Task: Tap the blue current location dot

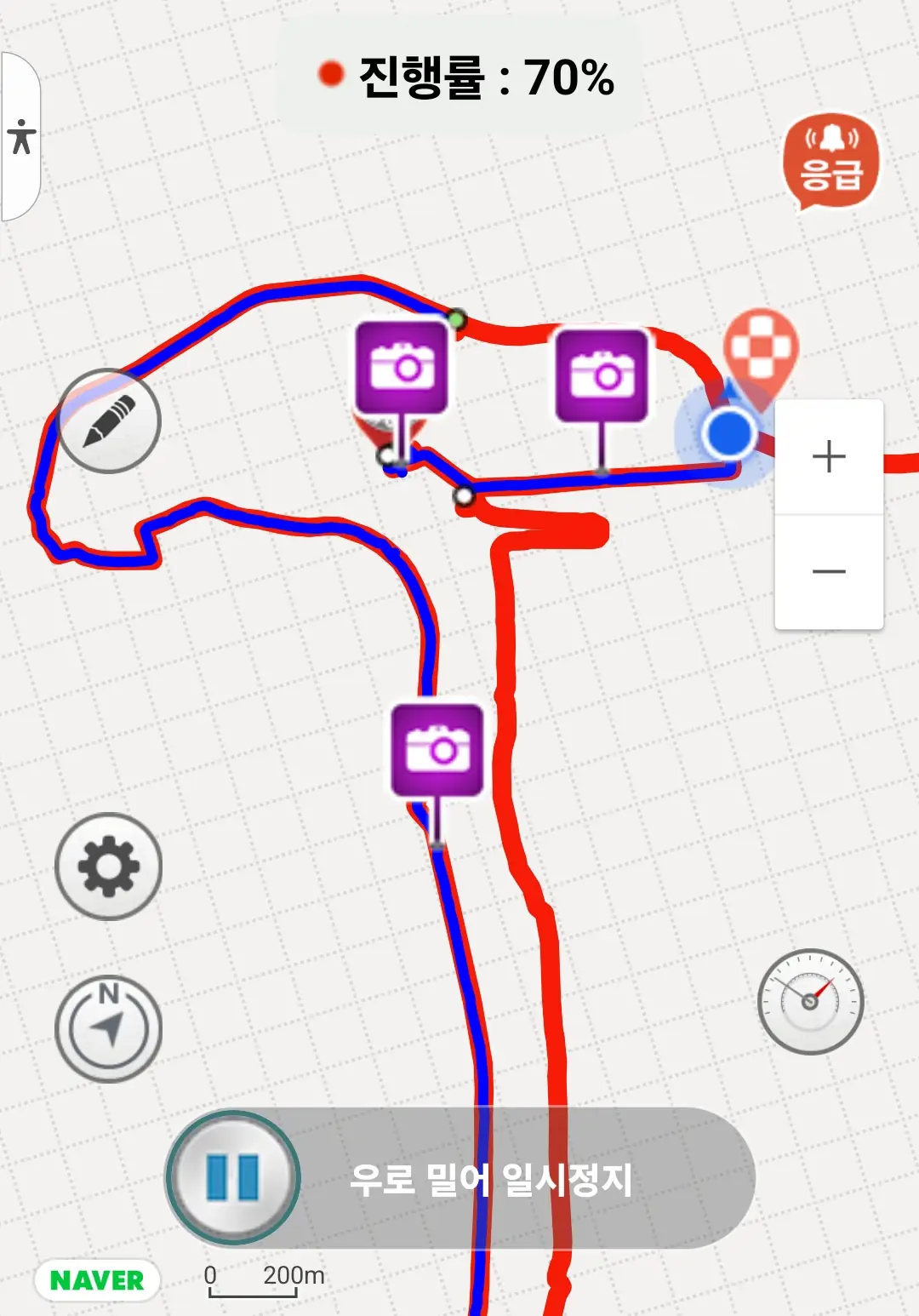Action: tap(729, 432)
